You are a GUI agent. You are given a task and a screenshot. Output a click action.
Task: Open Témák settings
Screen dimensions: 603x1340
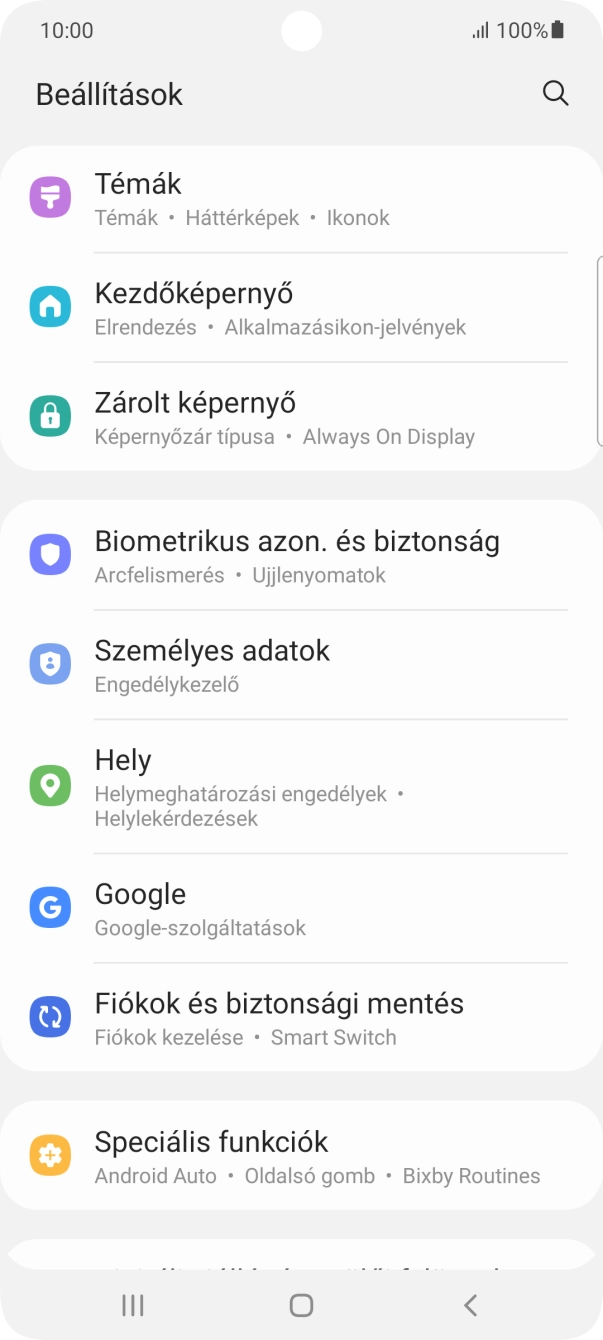300,199
